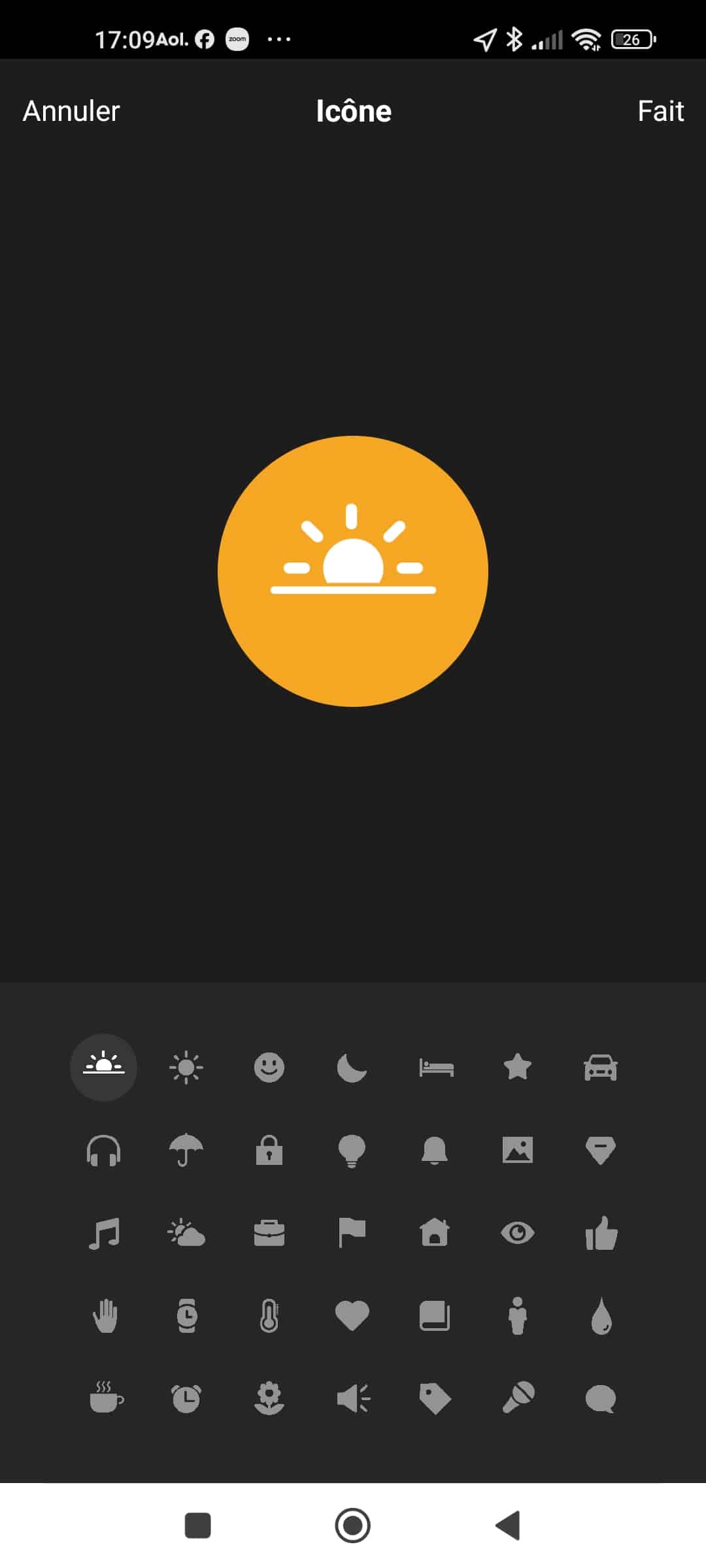Go back with the system back button
The width and height of the screenshot is (706, 1568).
(508, 1526)
